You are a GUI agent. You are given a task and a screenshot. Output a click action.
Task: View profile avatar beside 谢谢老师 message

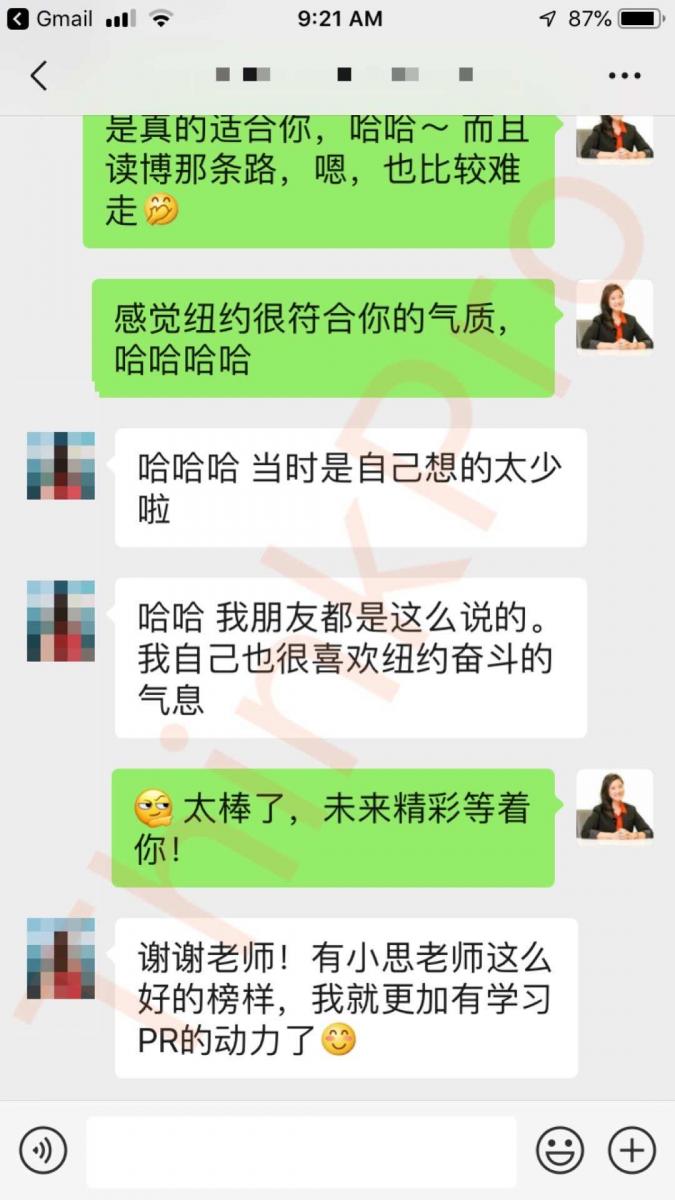click(x=61, y=958)
